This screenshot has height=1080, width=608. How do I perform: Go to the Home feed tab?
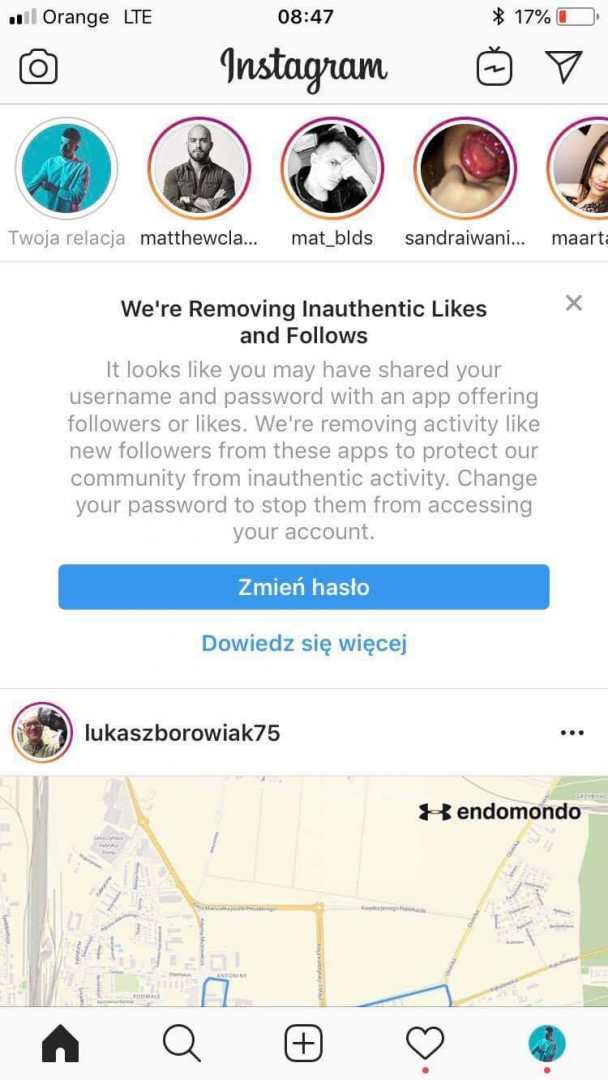pos(60,1043)
